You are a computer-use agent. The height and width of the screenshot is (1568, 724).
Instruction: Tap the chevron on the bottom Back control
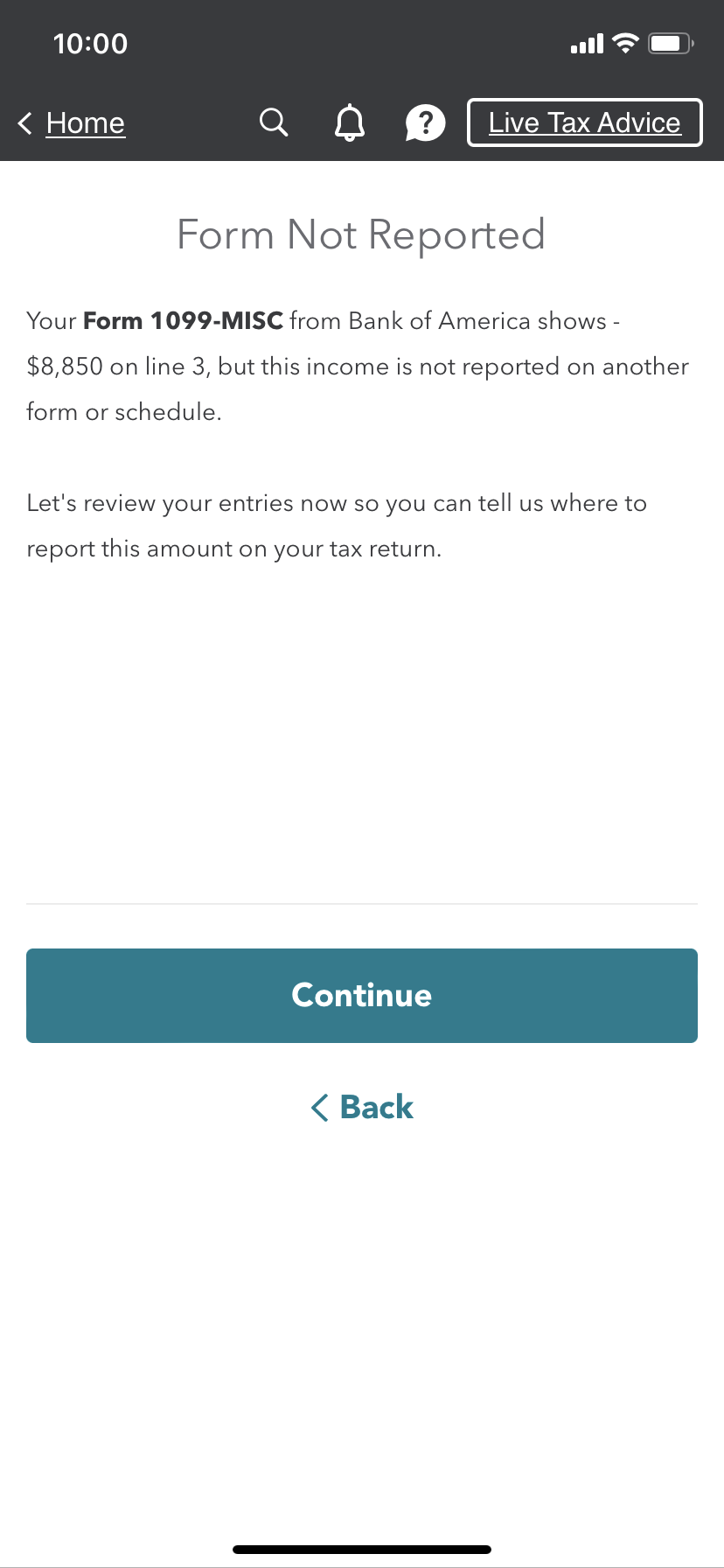click(320, 1107)
